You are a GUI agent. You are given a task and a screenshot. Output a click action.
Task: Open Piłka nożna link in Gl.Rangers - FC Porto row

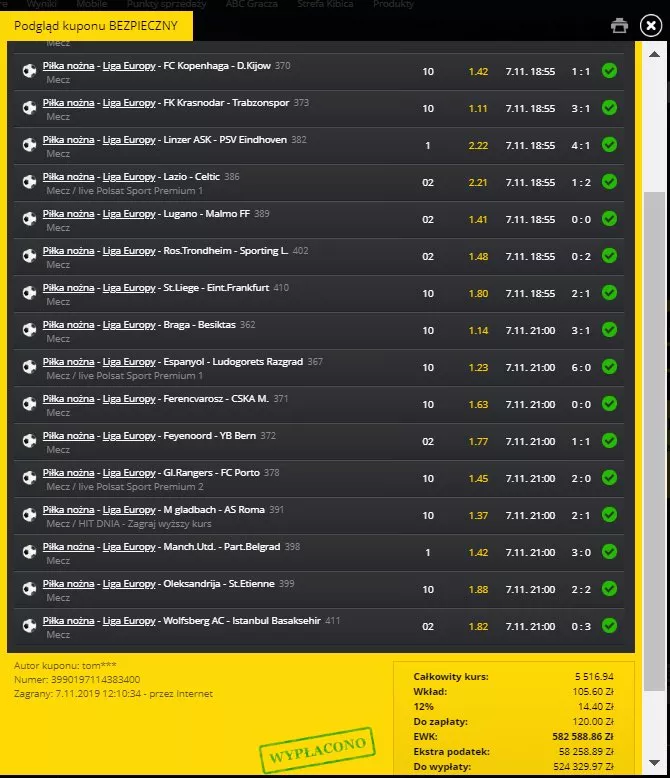click(68, 473)
